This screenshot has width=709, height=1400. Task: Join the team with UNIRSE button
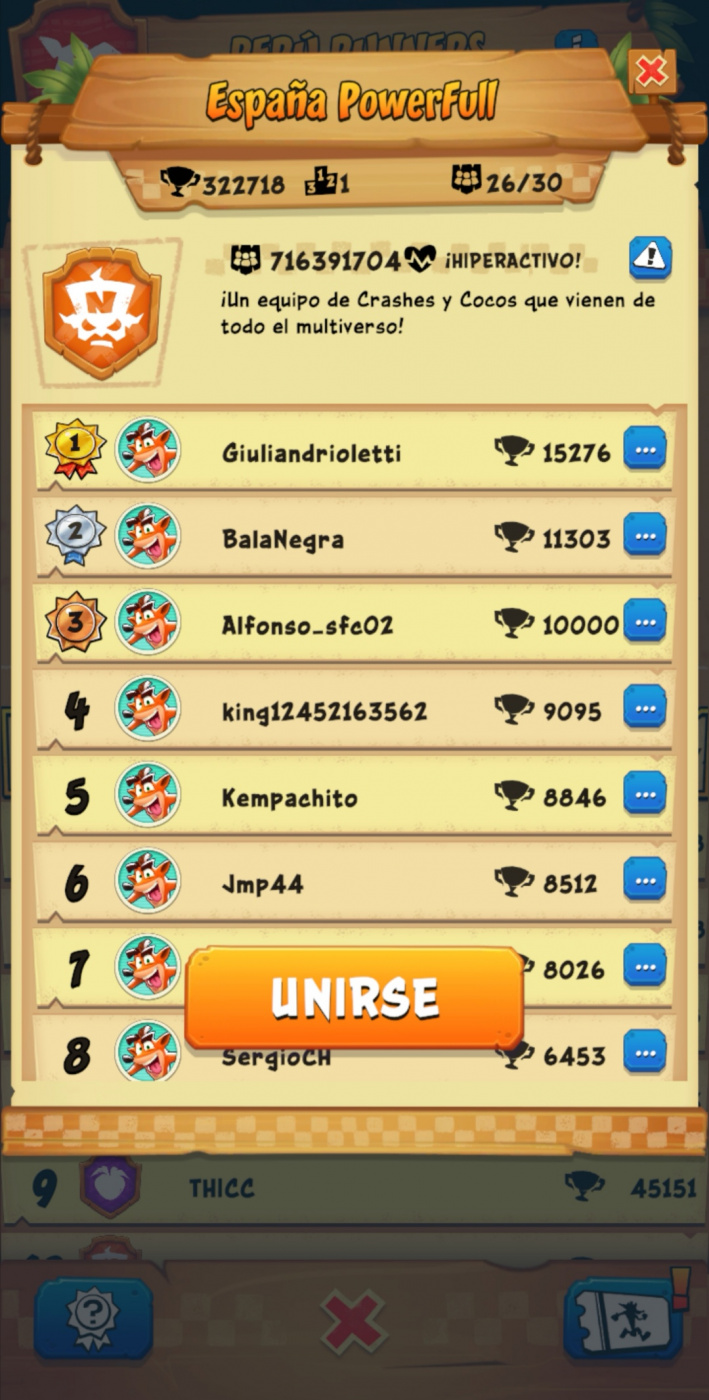coord(354,997)
